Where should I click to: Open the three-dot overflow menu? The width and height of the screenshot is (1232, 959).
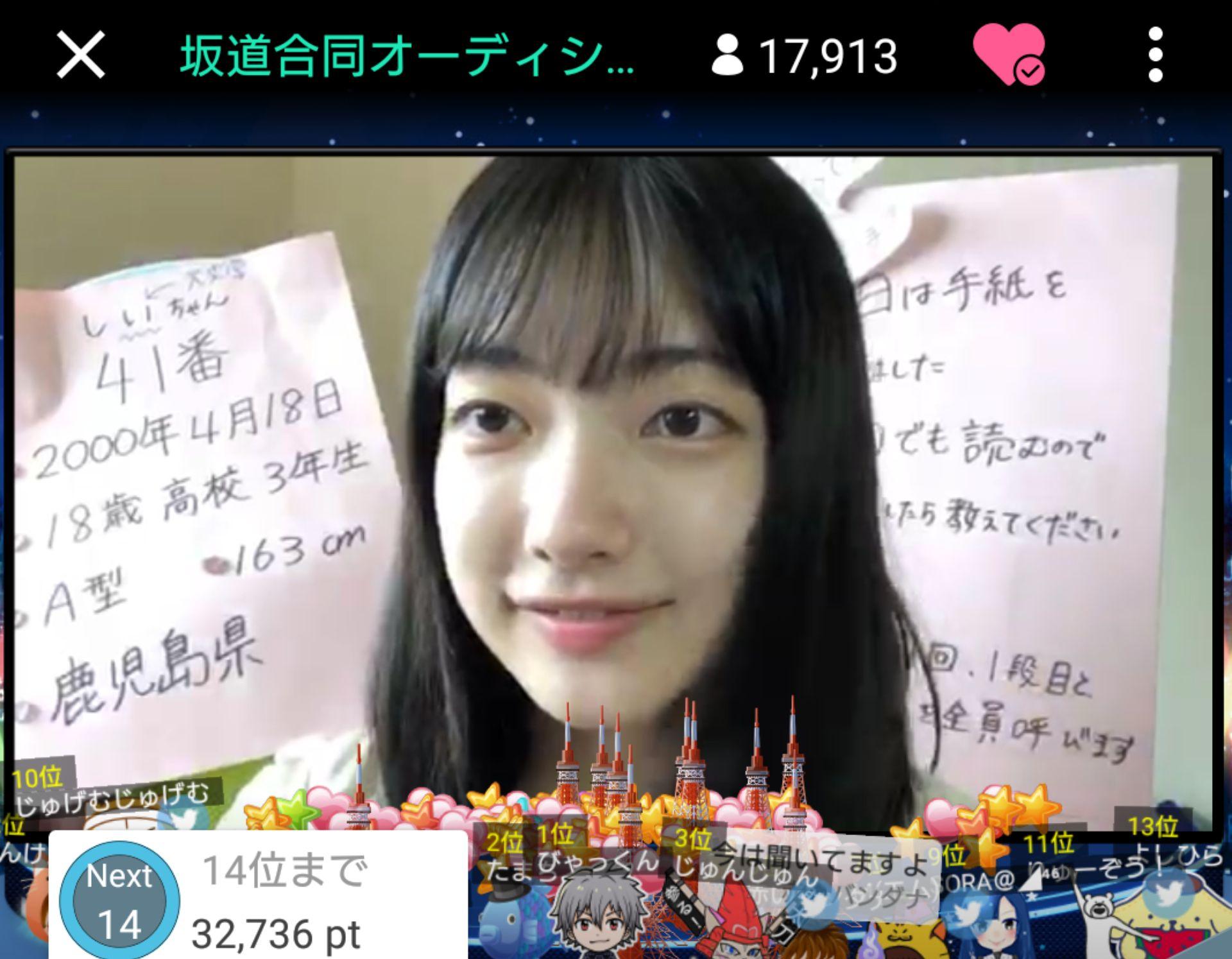1155,55
